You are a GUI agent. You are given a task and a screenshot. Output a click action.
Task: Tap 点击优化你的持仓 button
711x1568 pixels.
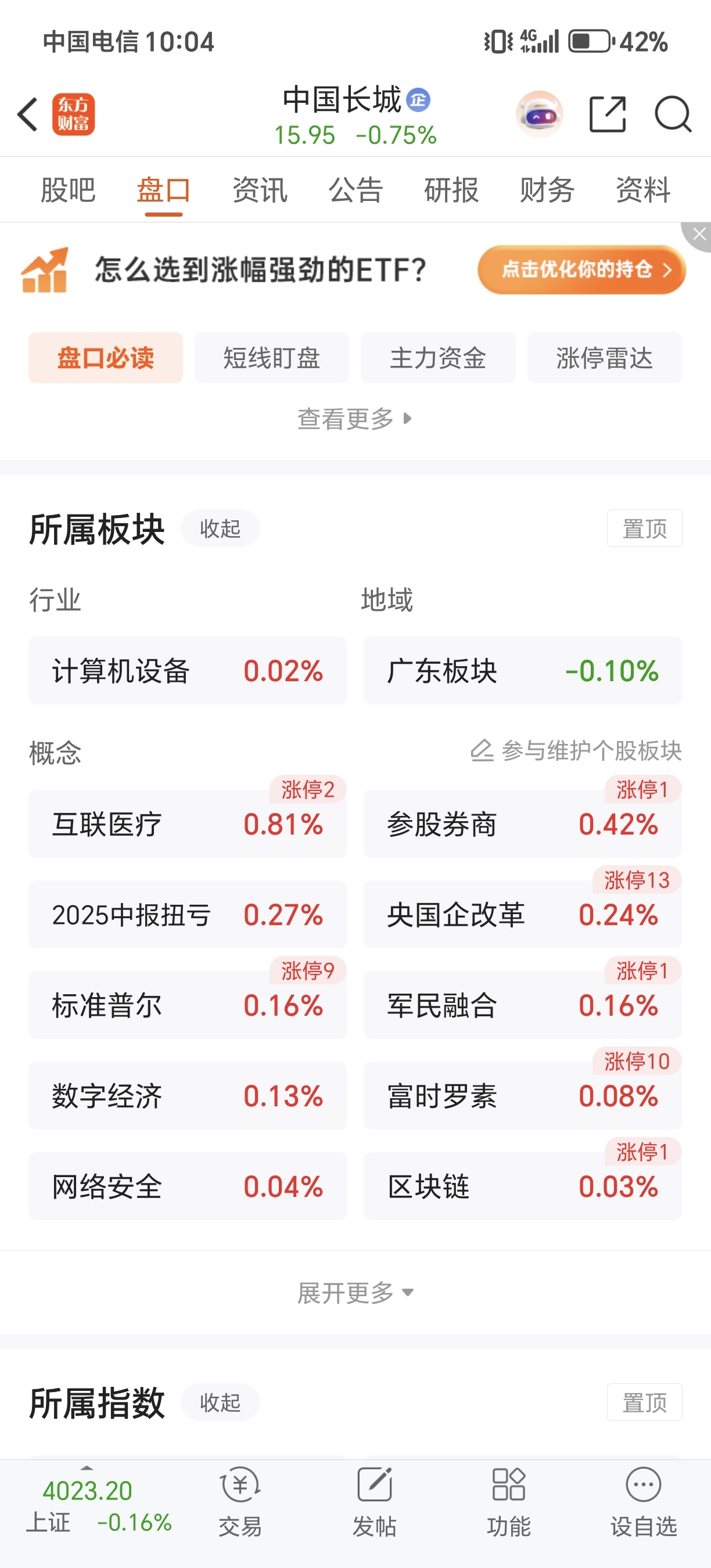(582, 269)
